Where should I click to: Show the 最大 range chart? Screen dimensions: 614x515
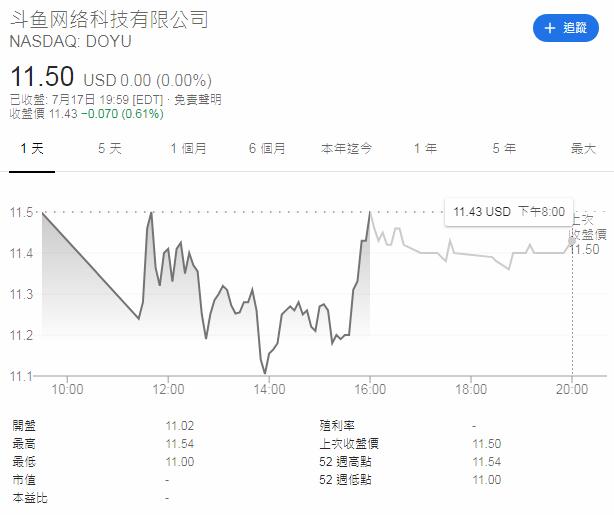(583, 149)
